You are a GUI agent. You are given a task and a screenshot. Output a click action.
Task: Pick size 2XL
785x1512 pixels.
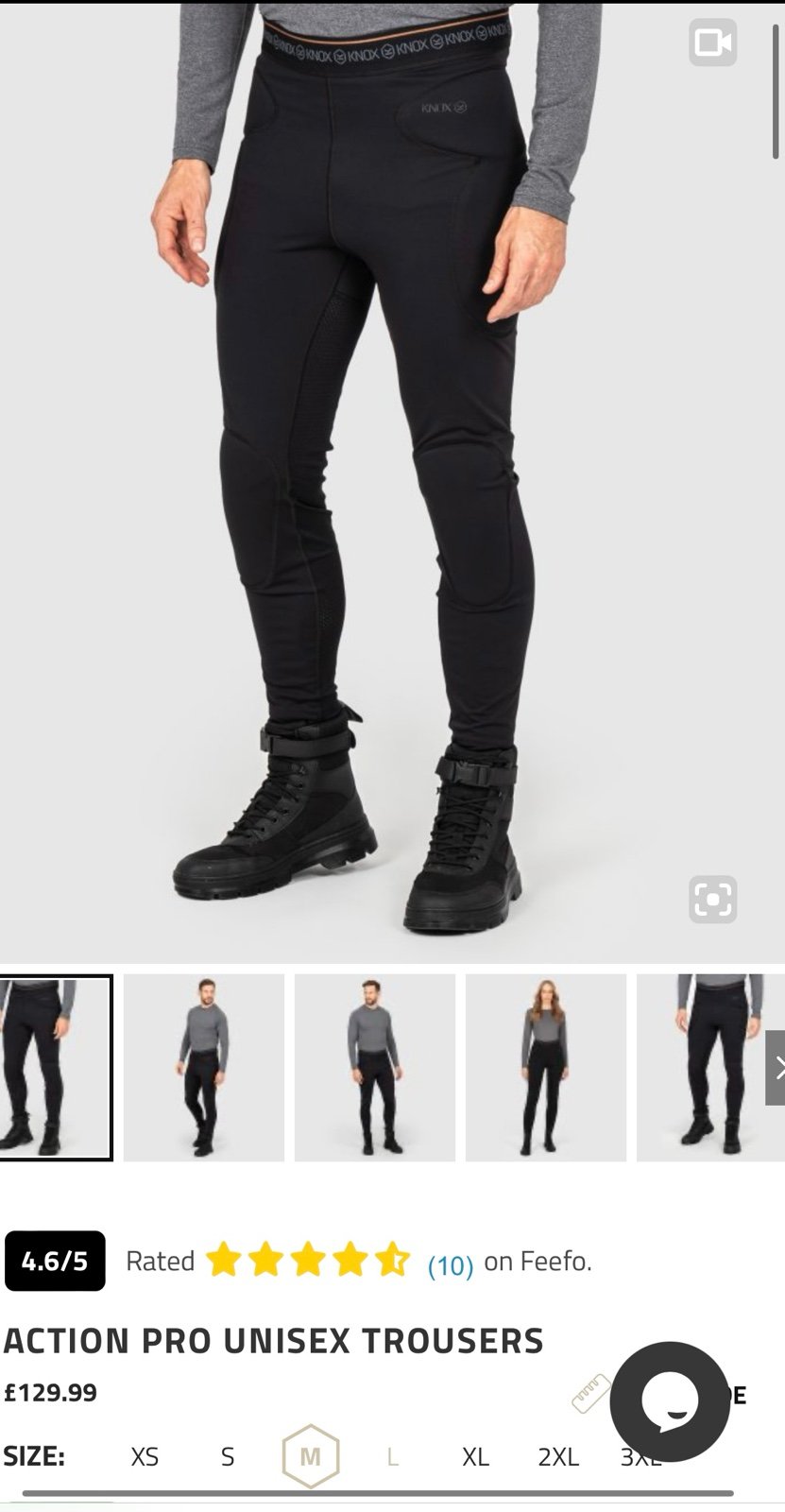[558, 1456]
